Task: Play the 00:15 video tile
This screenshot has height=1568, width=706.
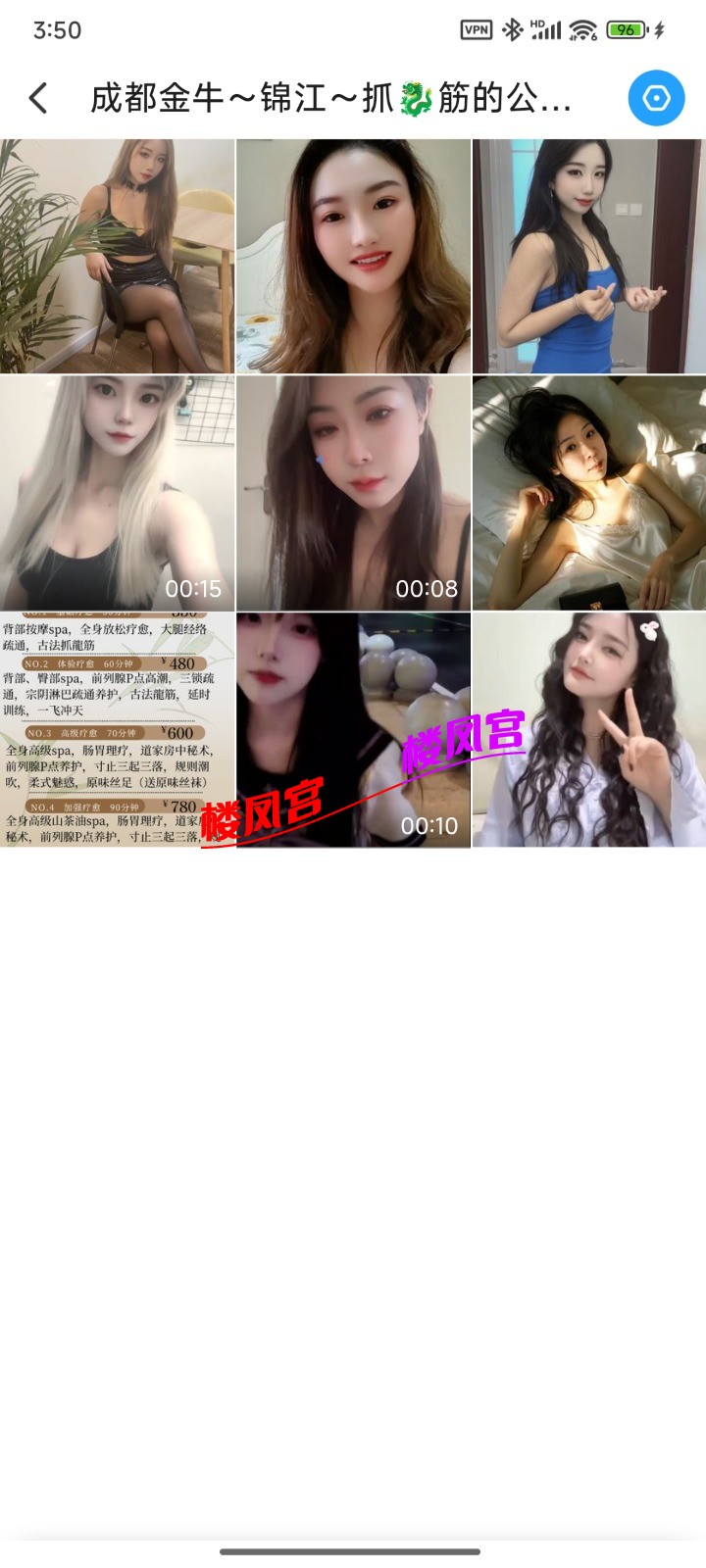Action: click(x=117, y=493)
